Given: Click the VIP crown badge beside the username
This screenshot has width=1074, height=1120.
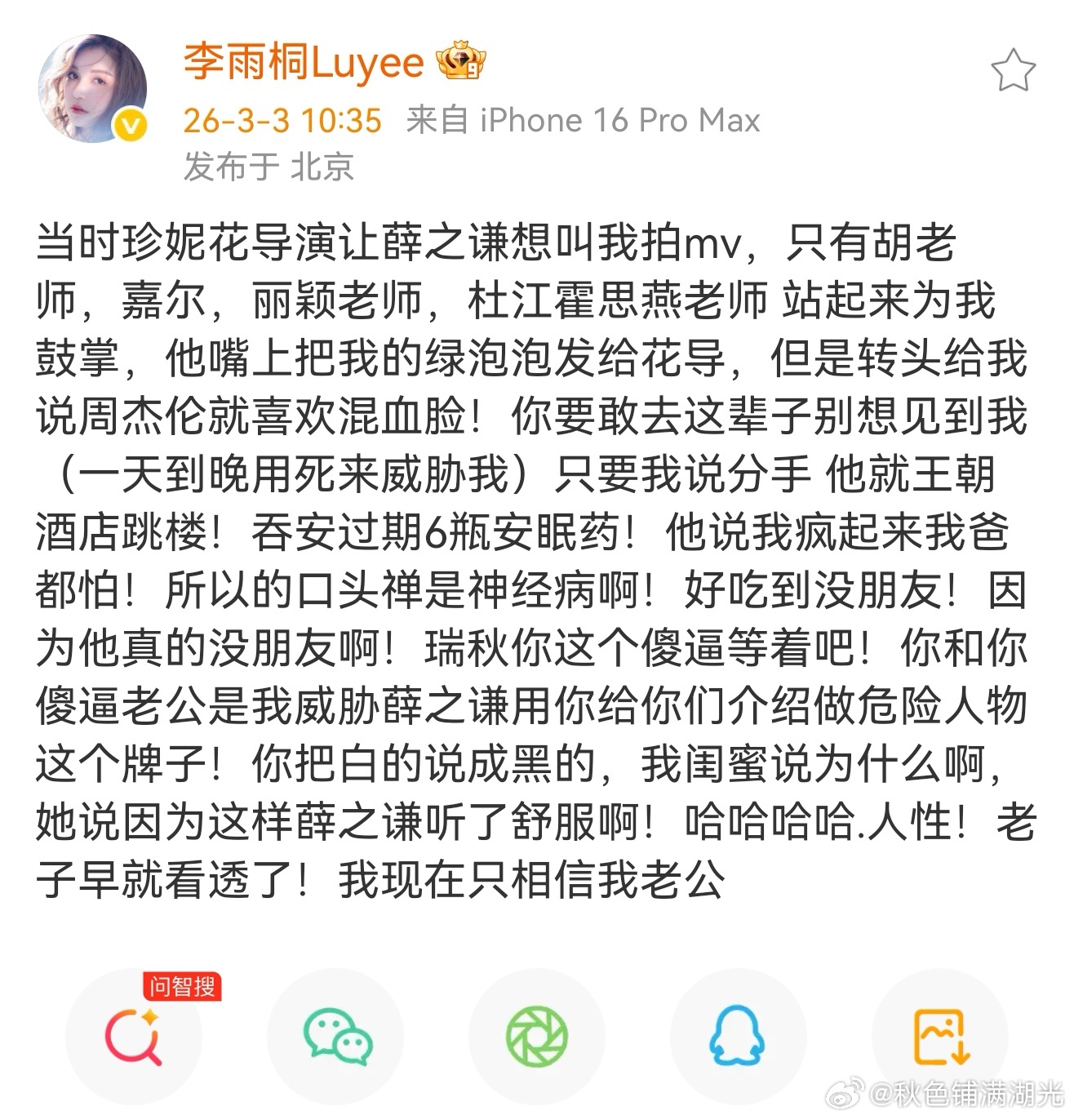Looking at the screenshot, I should tap(459, 61).
